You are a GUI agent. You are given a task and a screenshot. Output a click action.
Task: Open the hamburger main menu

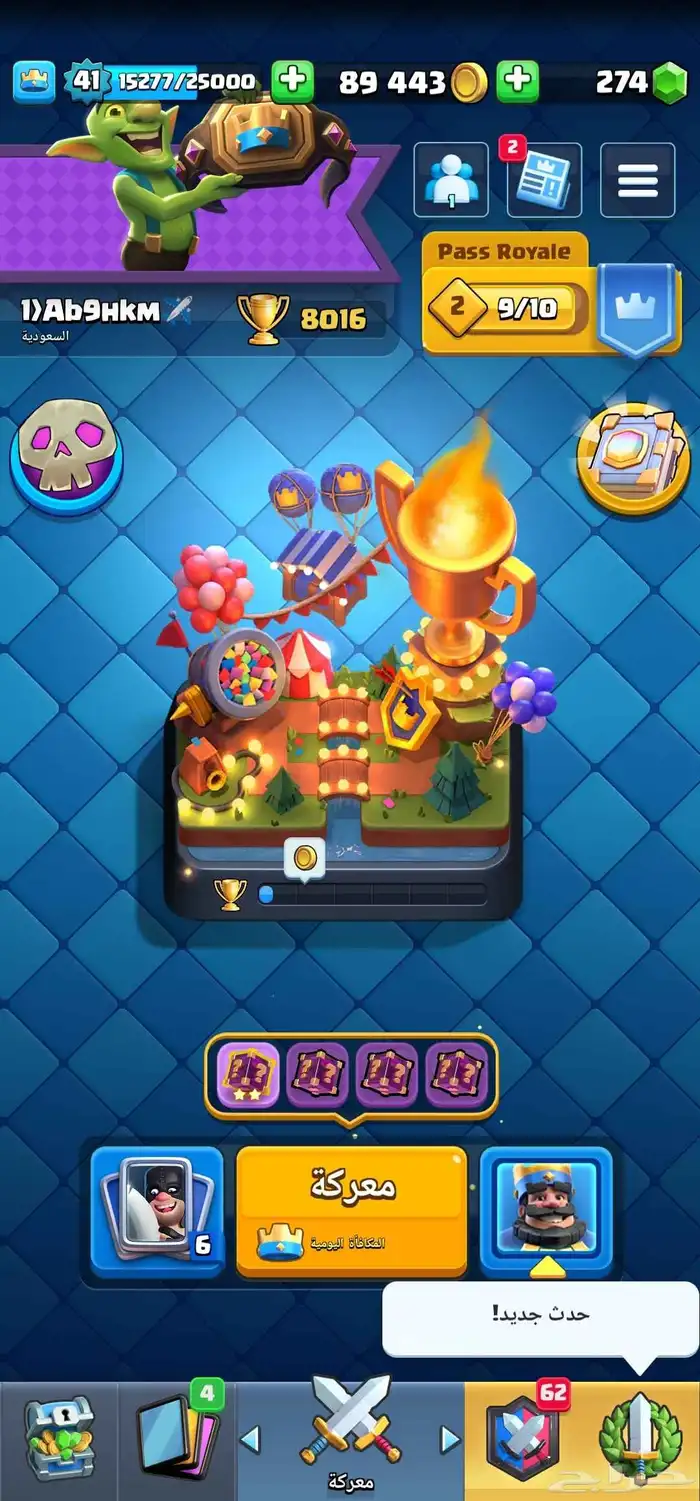(637, 180)
